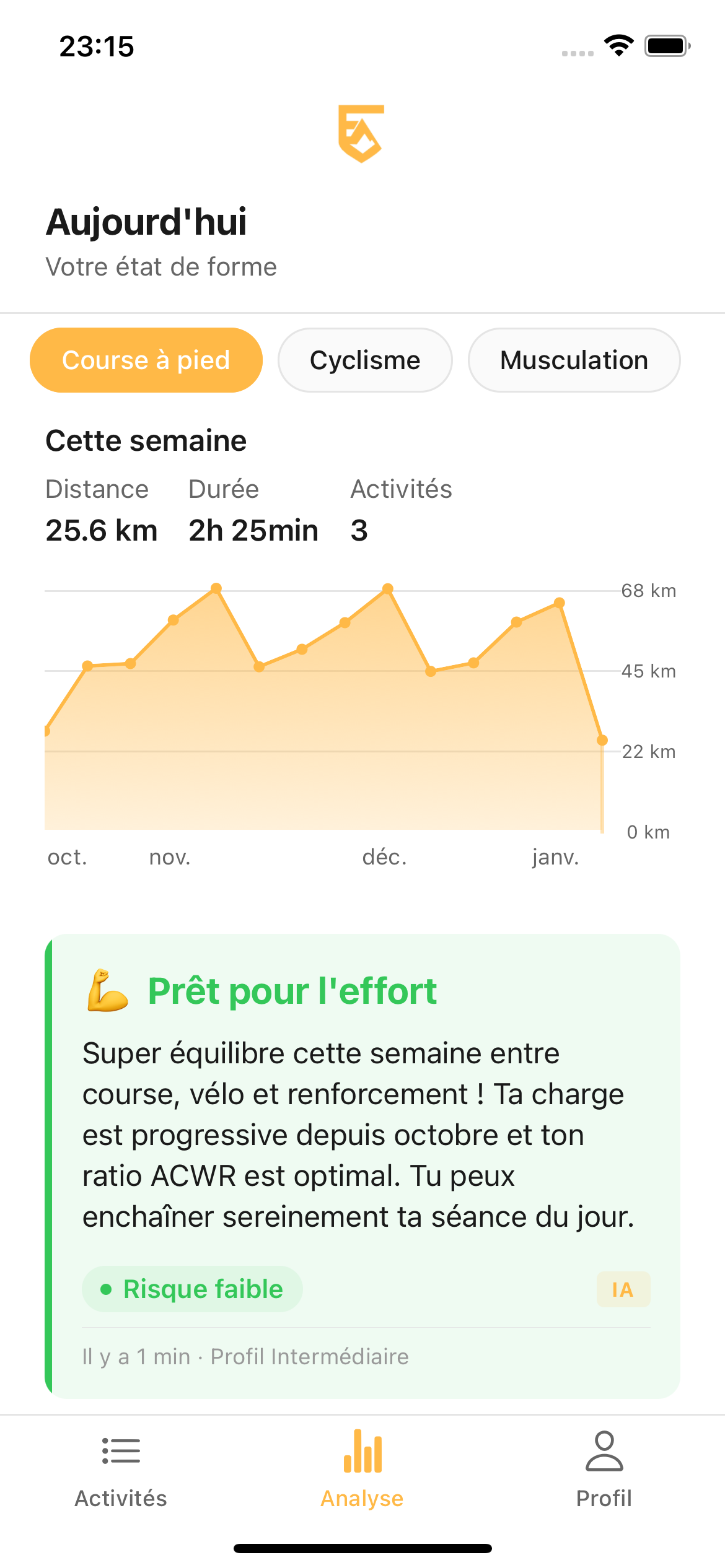Tap the Risque faible badge
The width and height of the screenshot is (725, 1568).
pyautogui.click(x=191, y=1289)
